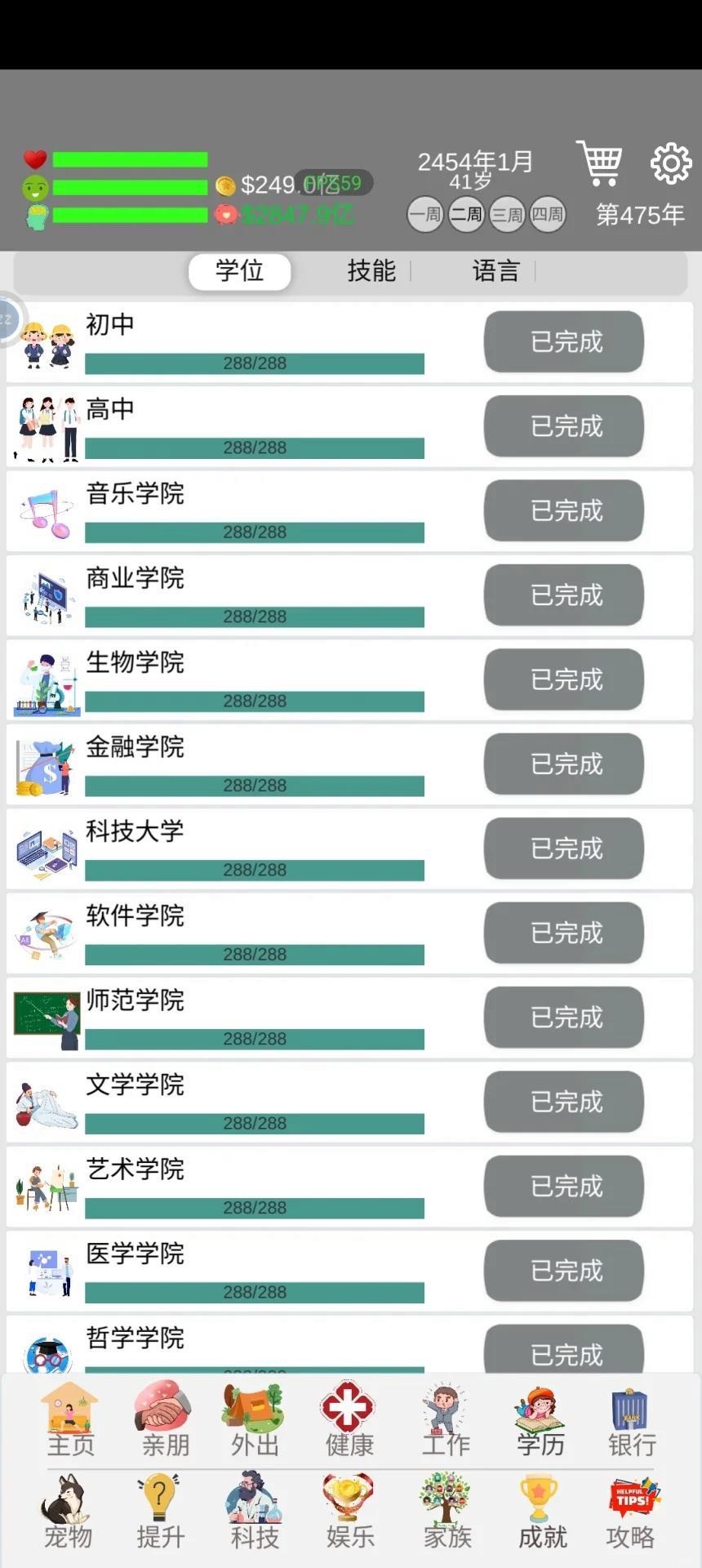The image size is (702, 1568).
Task: Click the 已完成 button for 高中
Action: tap(563, 426)
